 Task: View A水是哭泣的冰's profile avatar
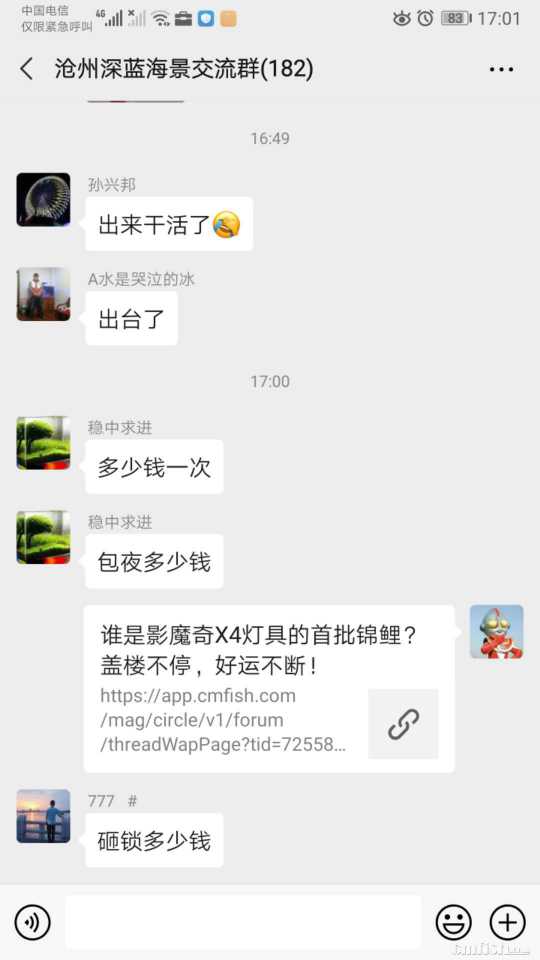(43, 294)
